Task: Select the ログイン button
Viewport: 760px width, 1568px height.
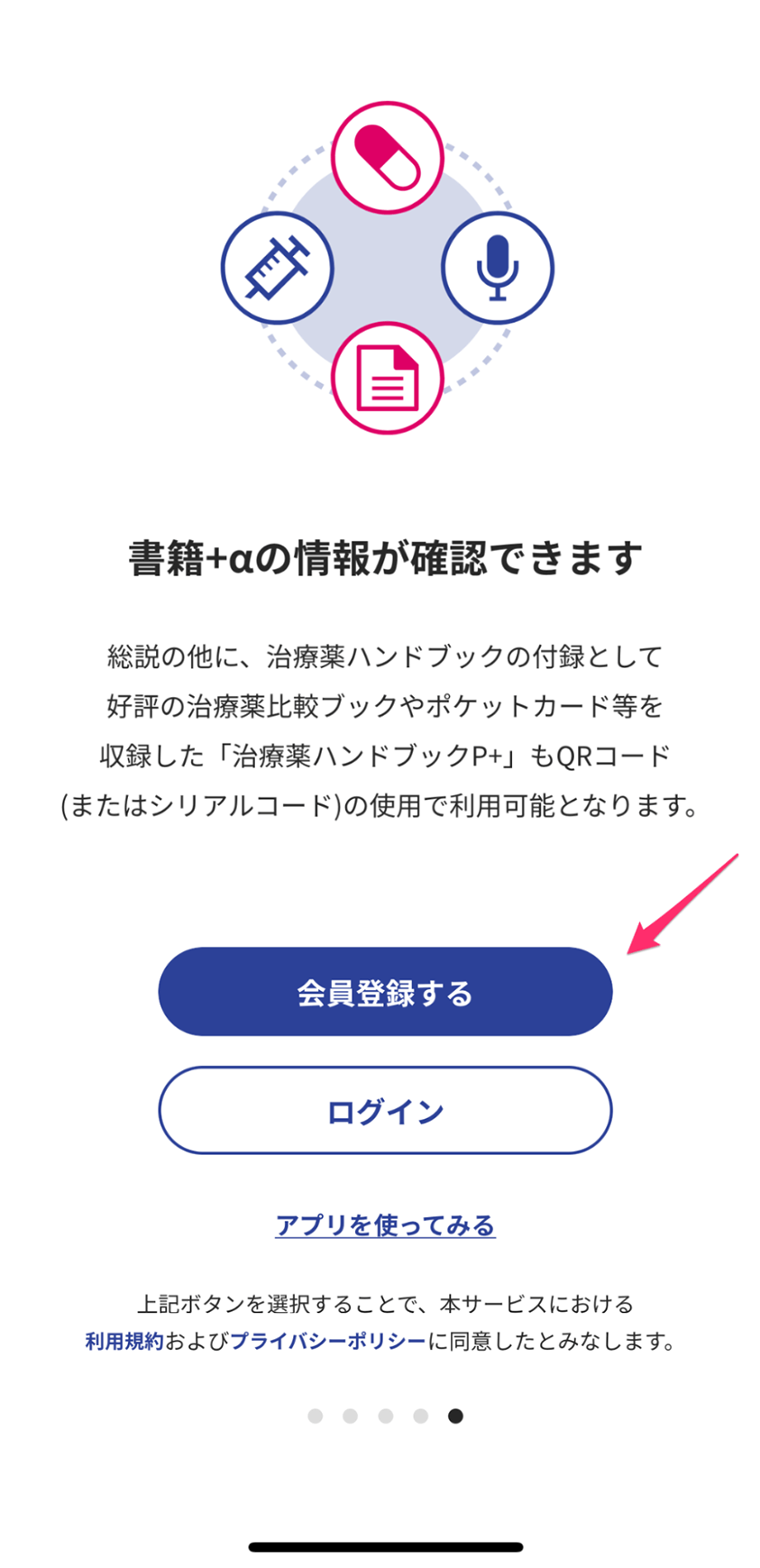Action: click(385, 1111)
